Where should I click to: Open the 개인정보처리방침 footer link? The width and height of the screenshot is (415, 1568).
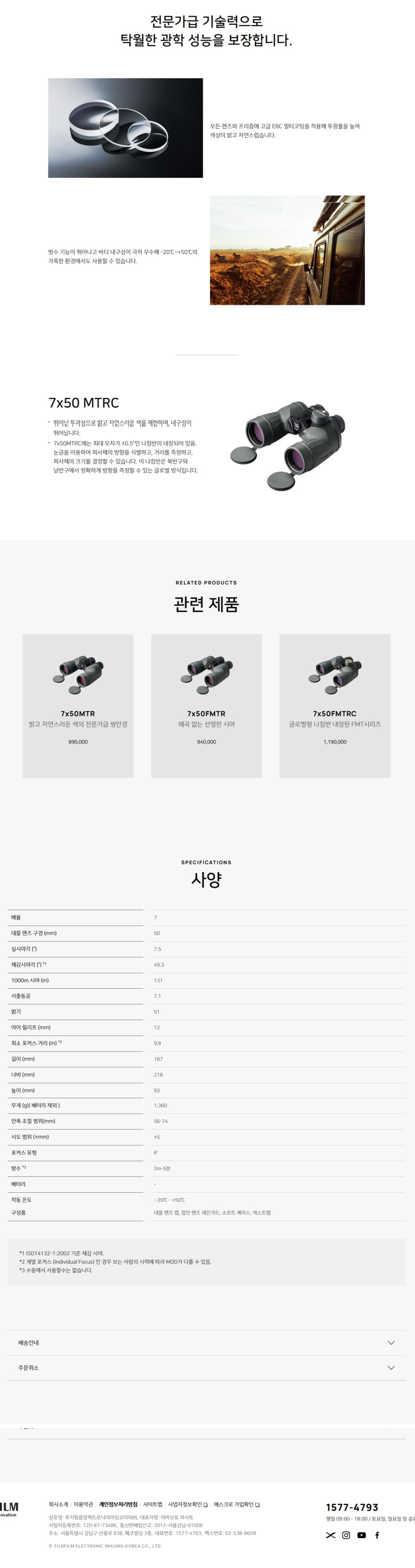(x=118, y=1504)
